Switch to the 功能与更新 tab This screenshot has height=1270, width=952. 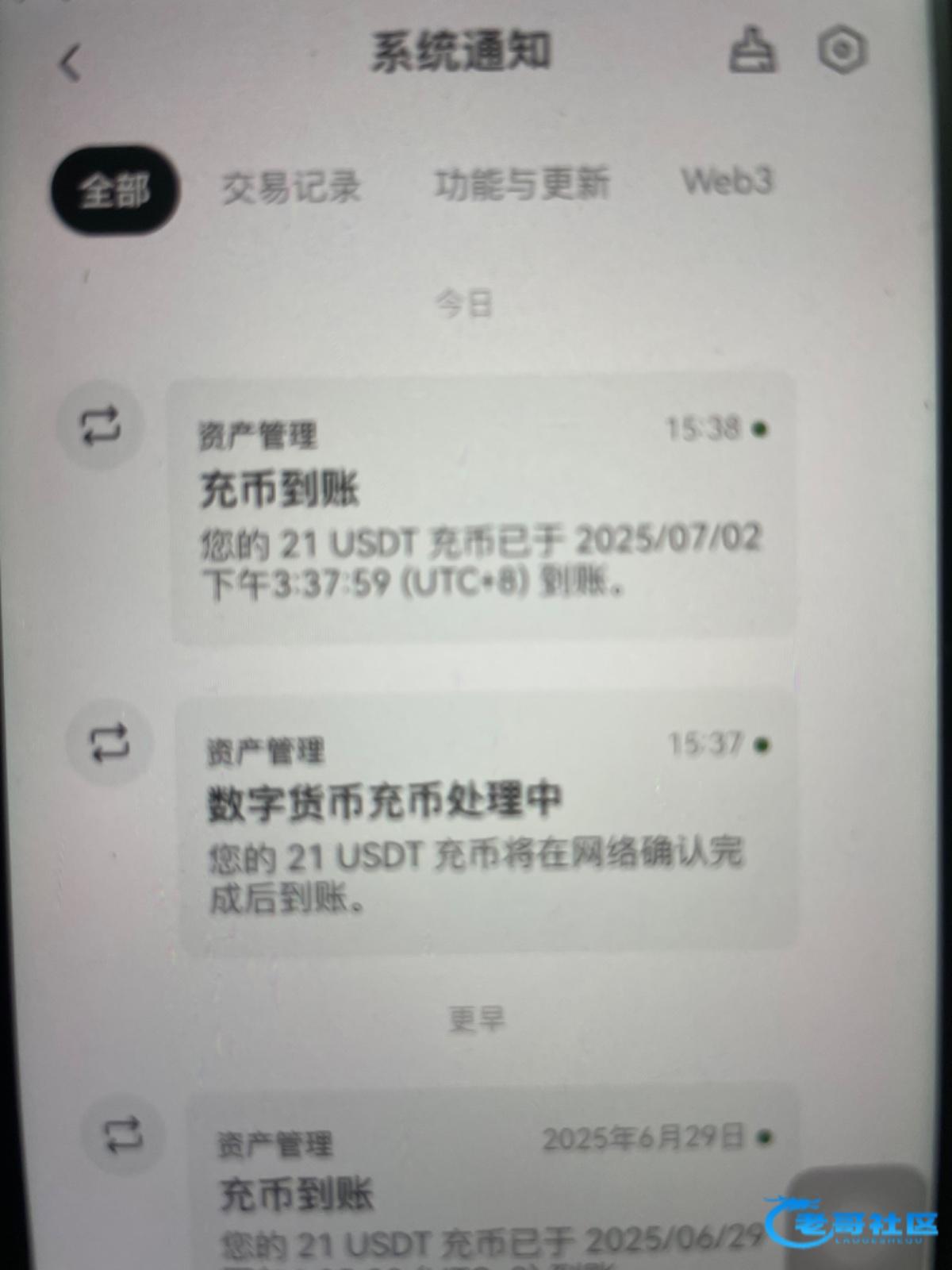point(522,183)
